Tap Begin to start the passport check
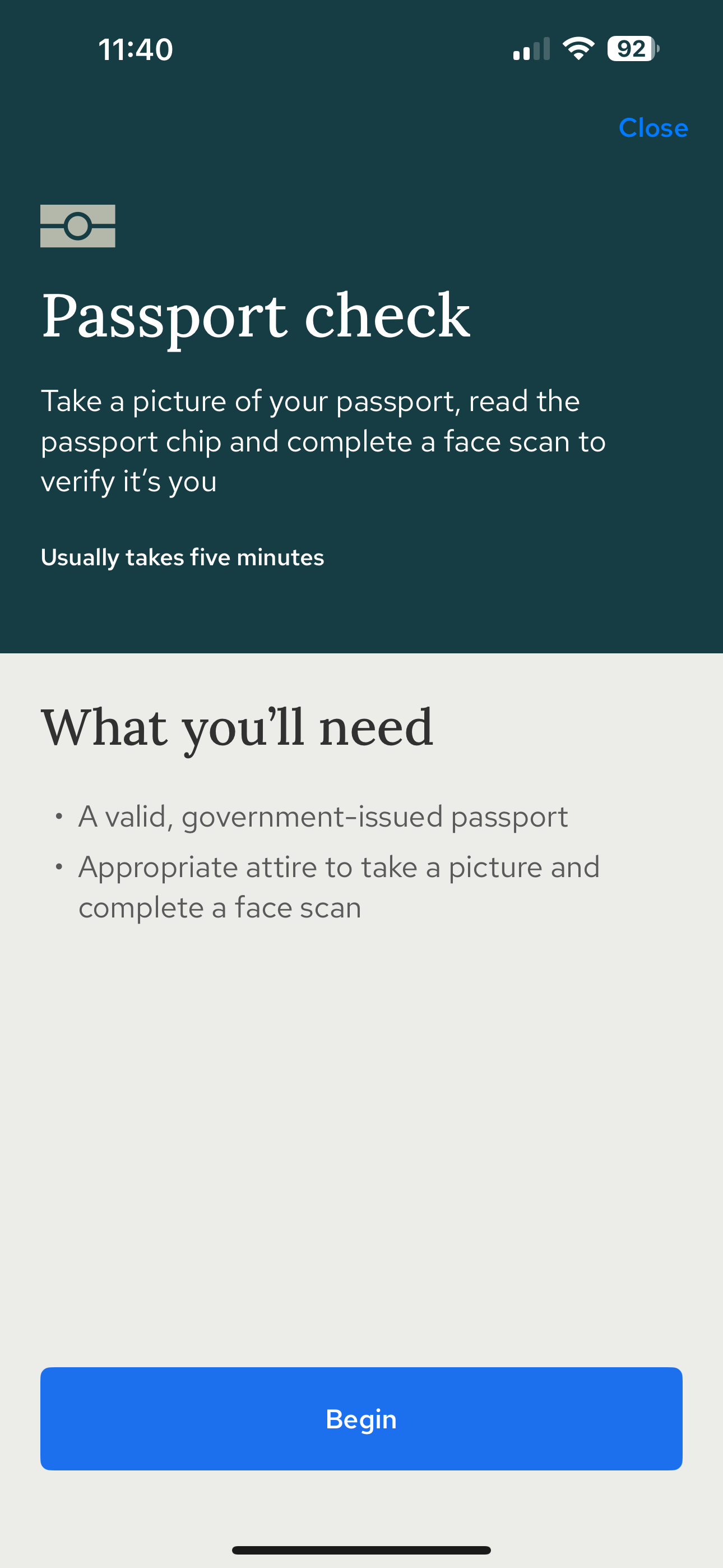Viewport: 723px width, 1568px height. click(x=361, y=1418)
